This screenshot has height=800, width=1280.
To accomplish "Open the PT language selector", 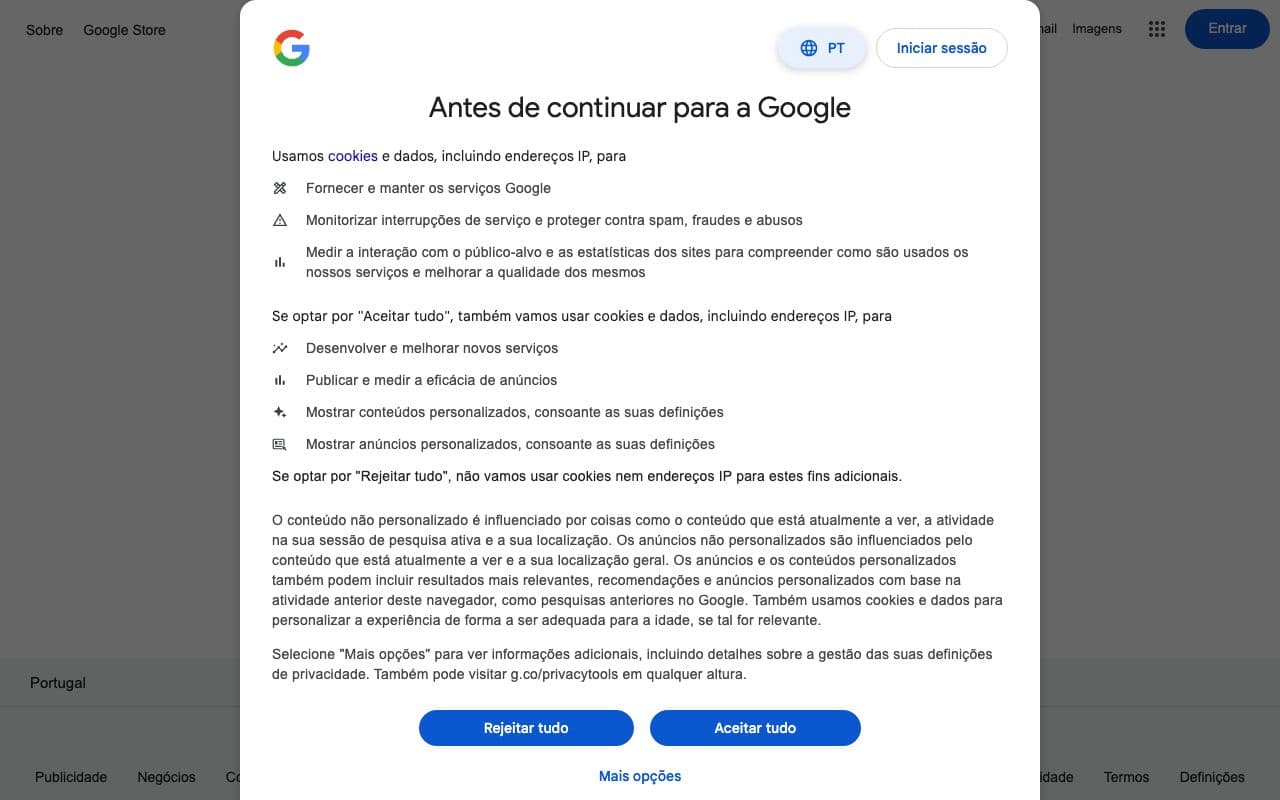I will coord(822,48).
